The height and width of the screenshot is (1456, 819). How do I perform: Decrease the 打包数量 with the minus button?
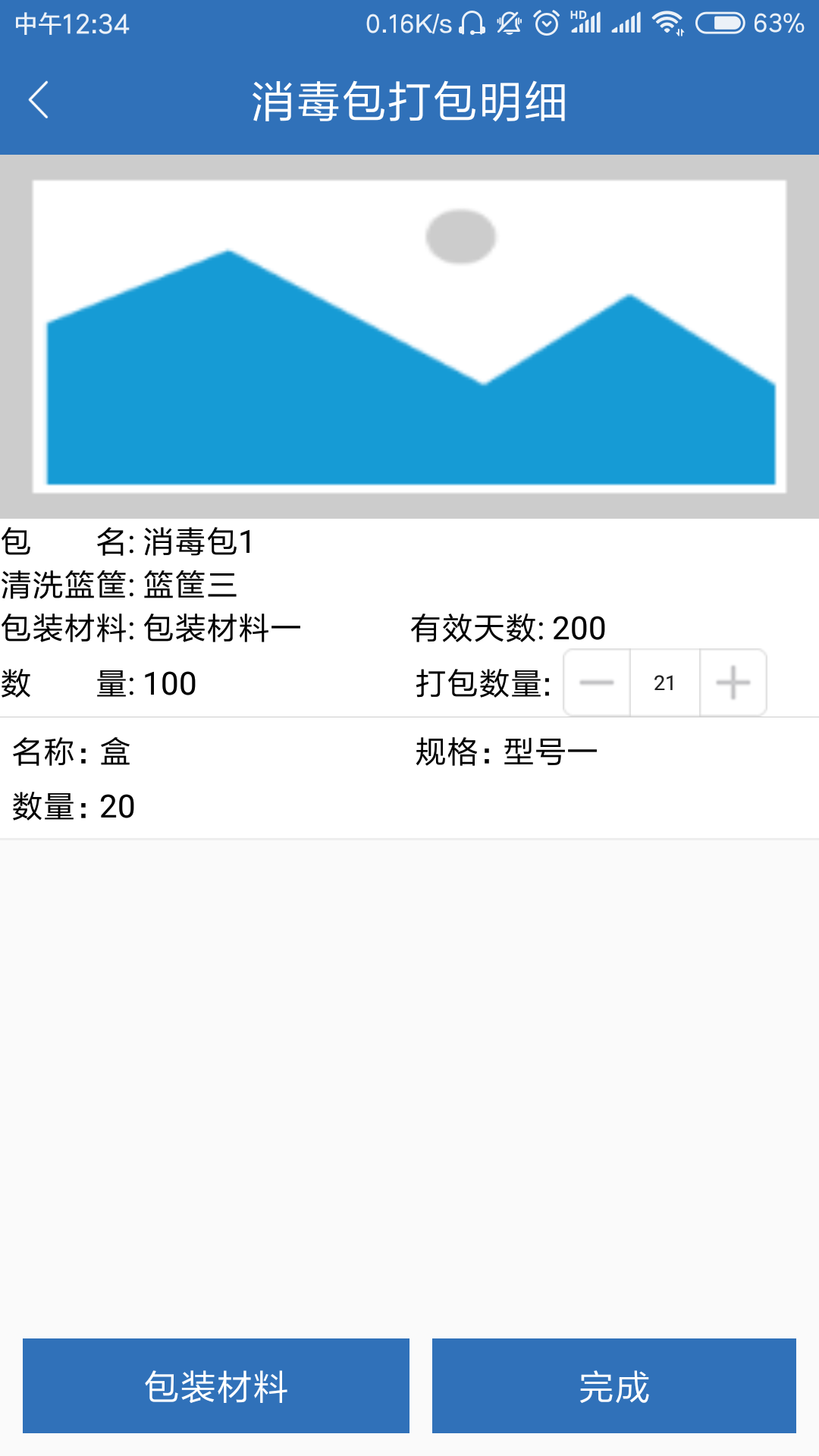coord(597,682)
